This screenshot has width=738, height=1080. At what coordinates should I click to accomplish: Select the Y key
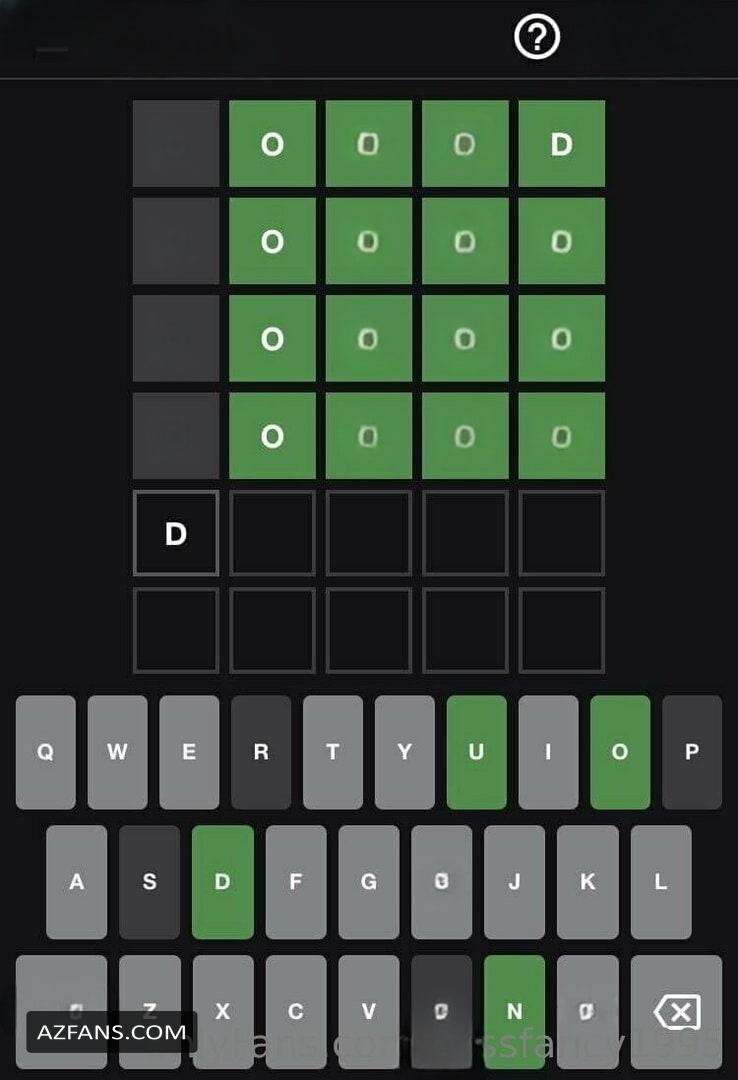pyautogui.click(x=405, y=752)
